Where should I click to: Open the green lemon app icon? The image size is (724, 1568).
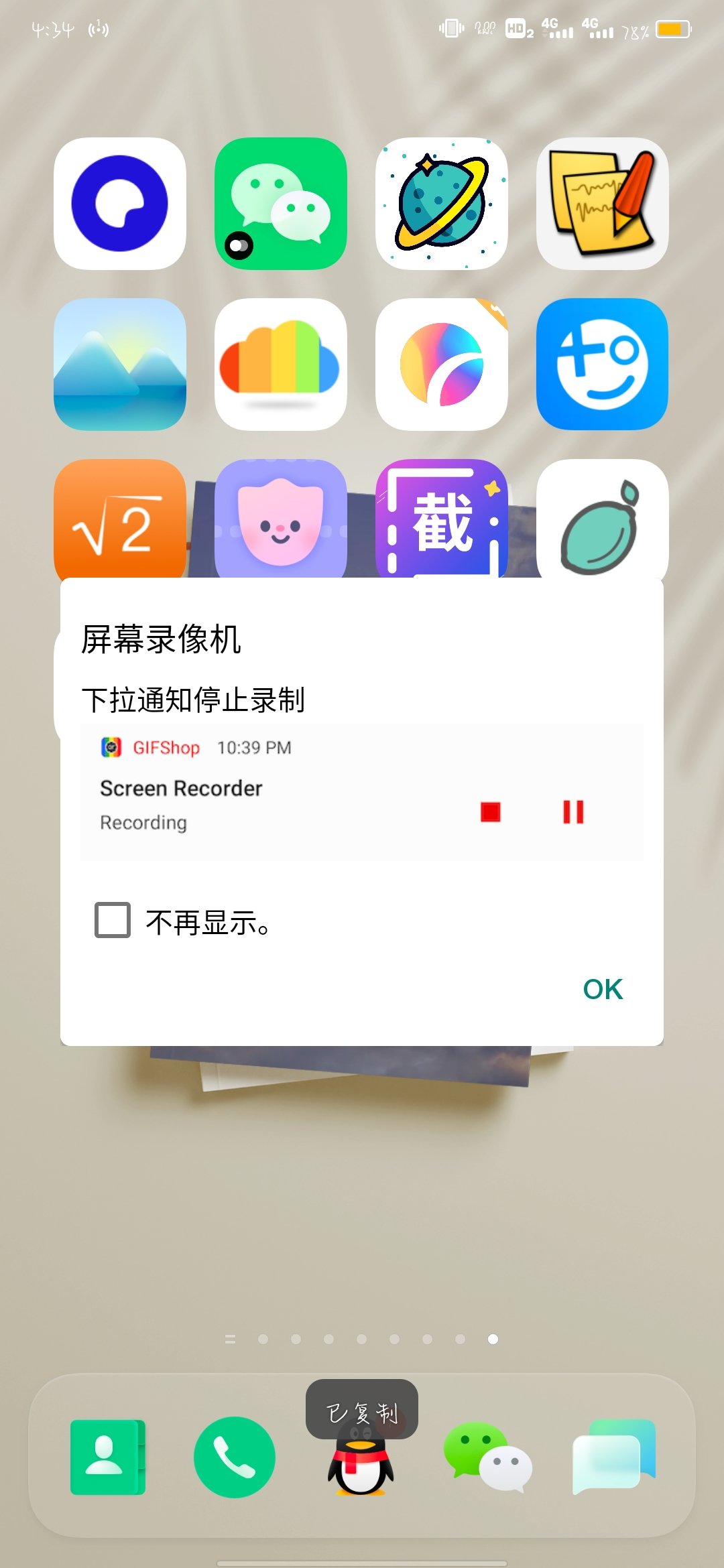[602, 519]
